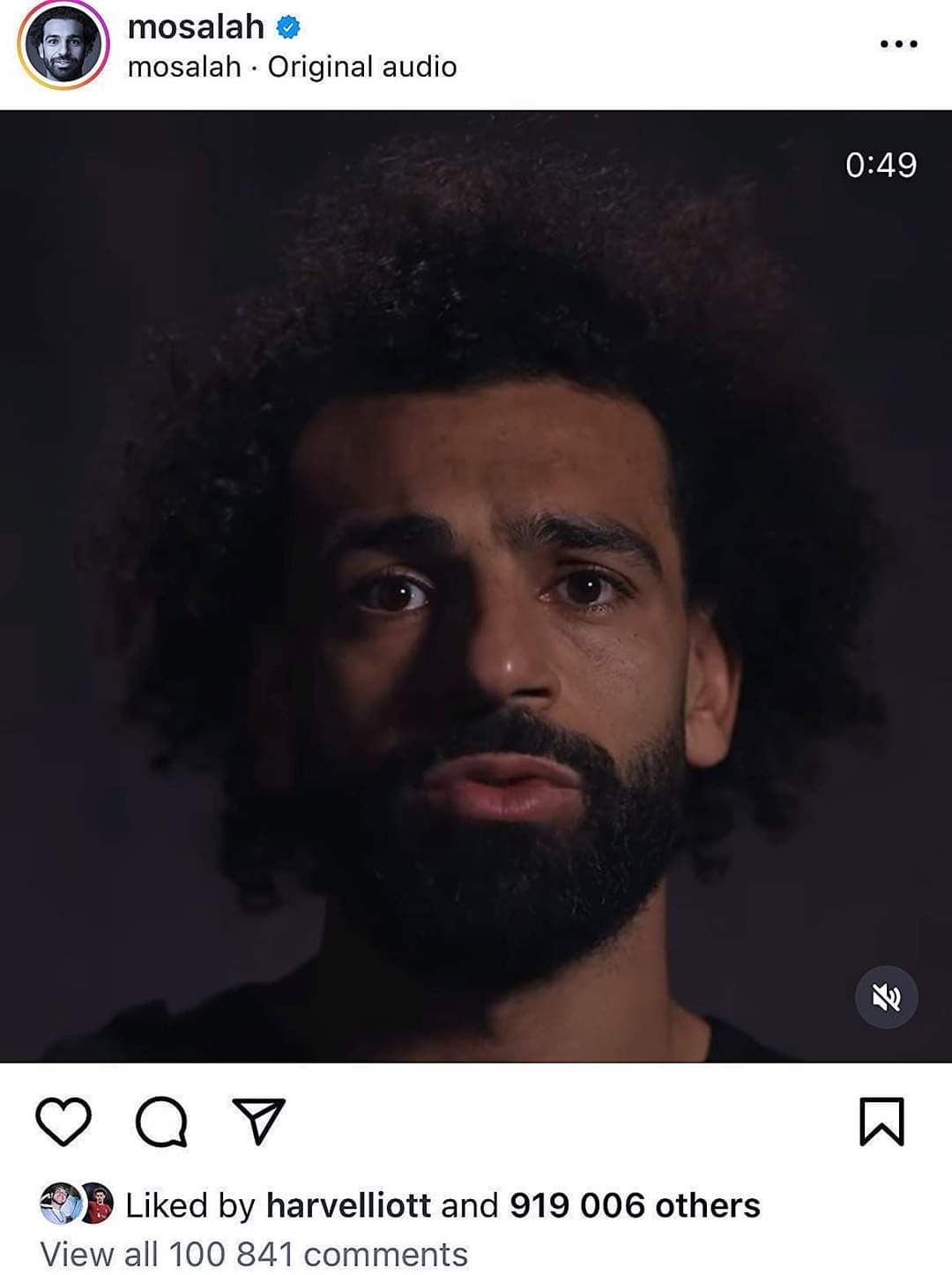Image resolution: width=952 pixels, height=1275 pixels.
Task: Like this post with the heart icon
Action: click(63, 1122)
